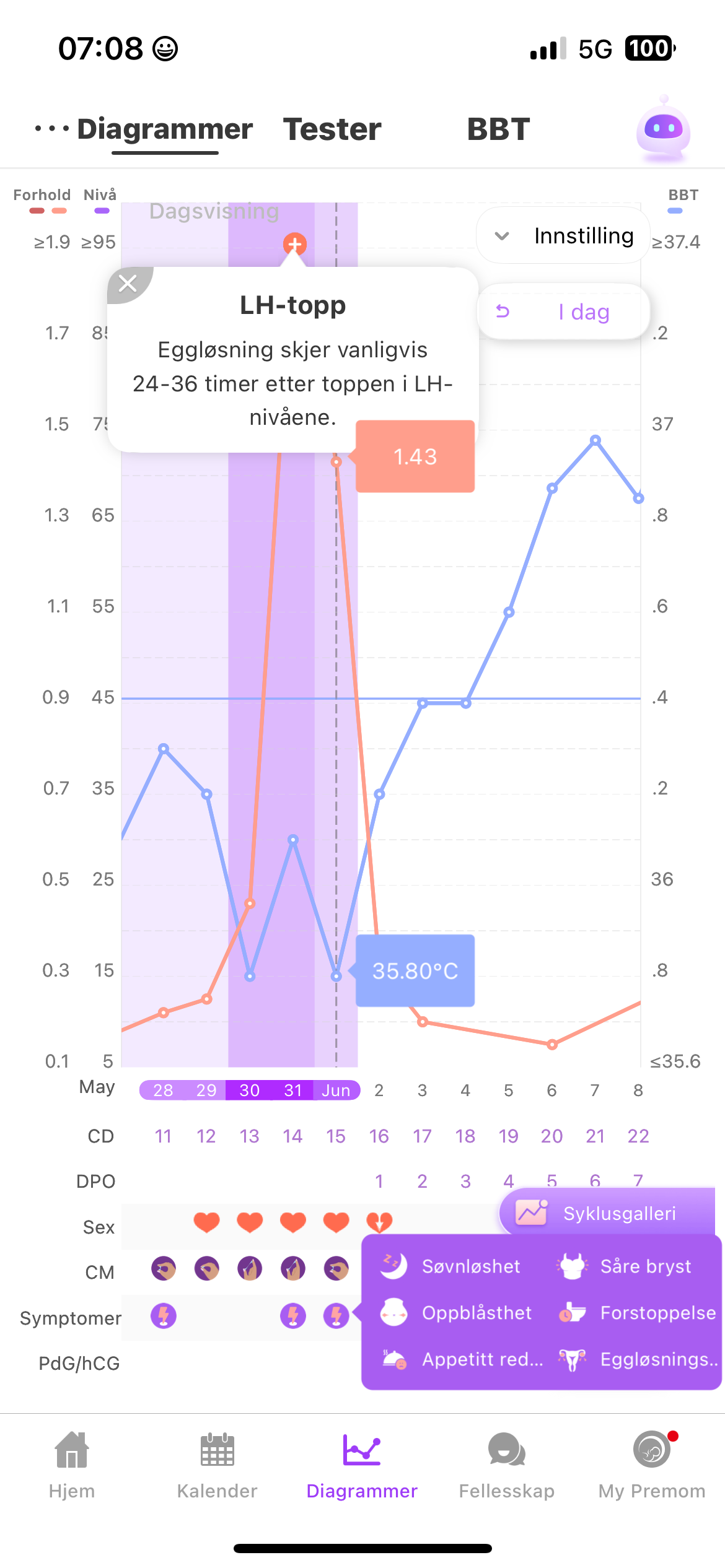Tap the orange LH peak plus marker
The height and width of the screenshot is (1568, 725).
tap(295, 245)
